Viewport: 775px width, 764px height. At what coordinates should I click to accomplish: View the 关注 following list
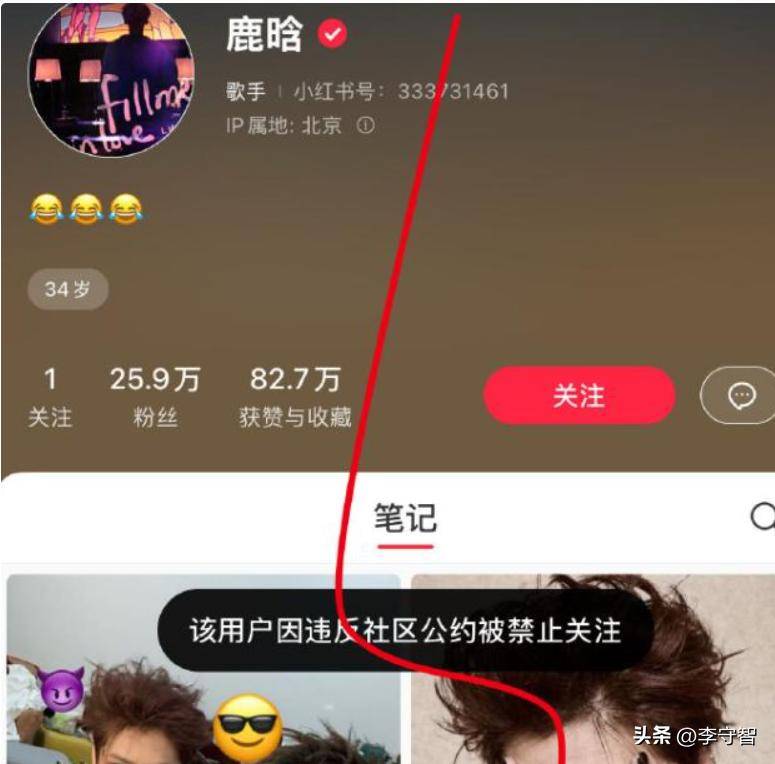[50, 397]
